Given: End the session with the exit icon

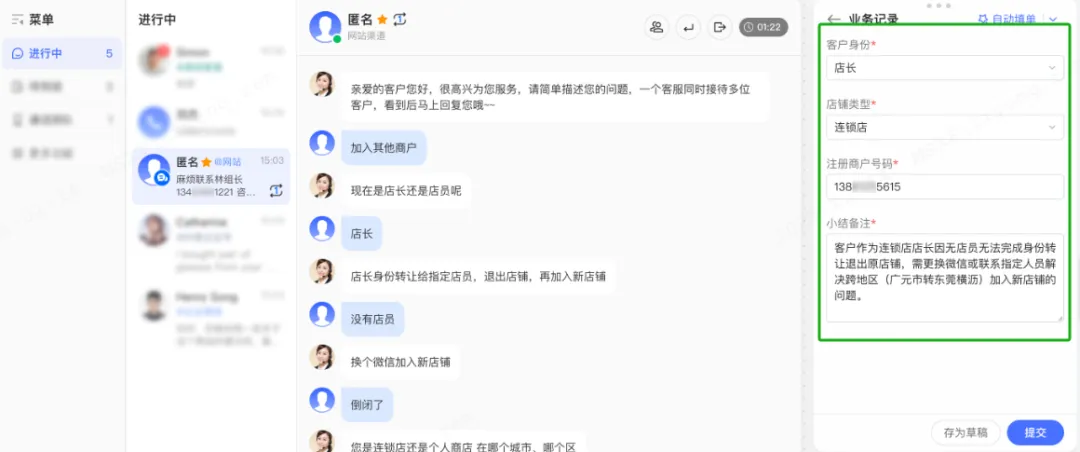Looking at the screenshot, I should click(718, 27).
